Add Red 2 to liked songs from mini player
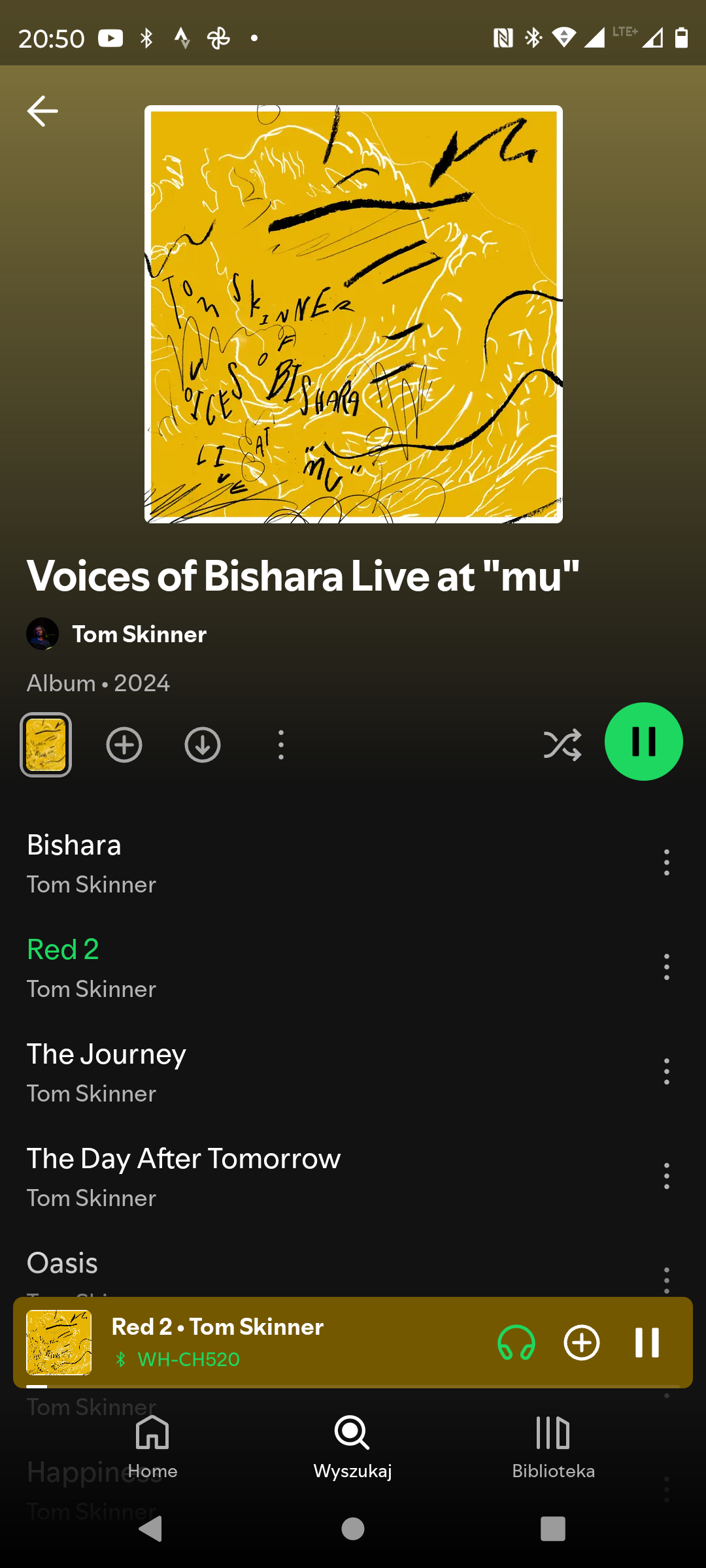 tap(582, 1343)
